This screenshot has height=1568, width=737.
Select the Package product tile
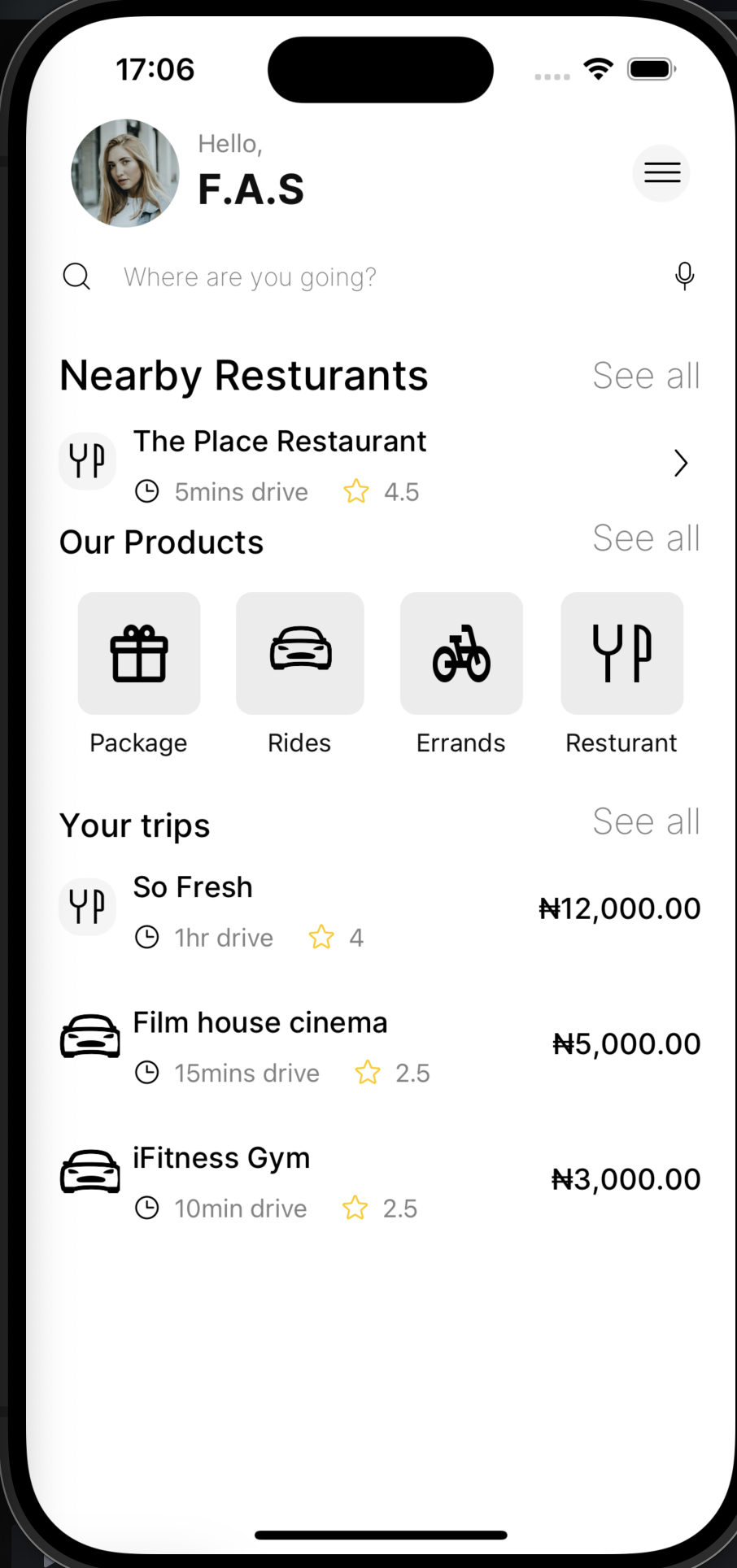139,654
